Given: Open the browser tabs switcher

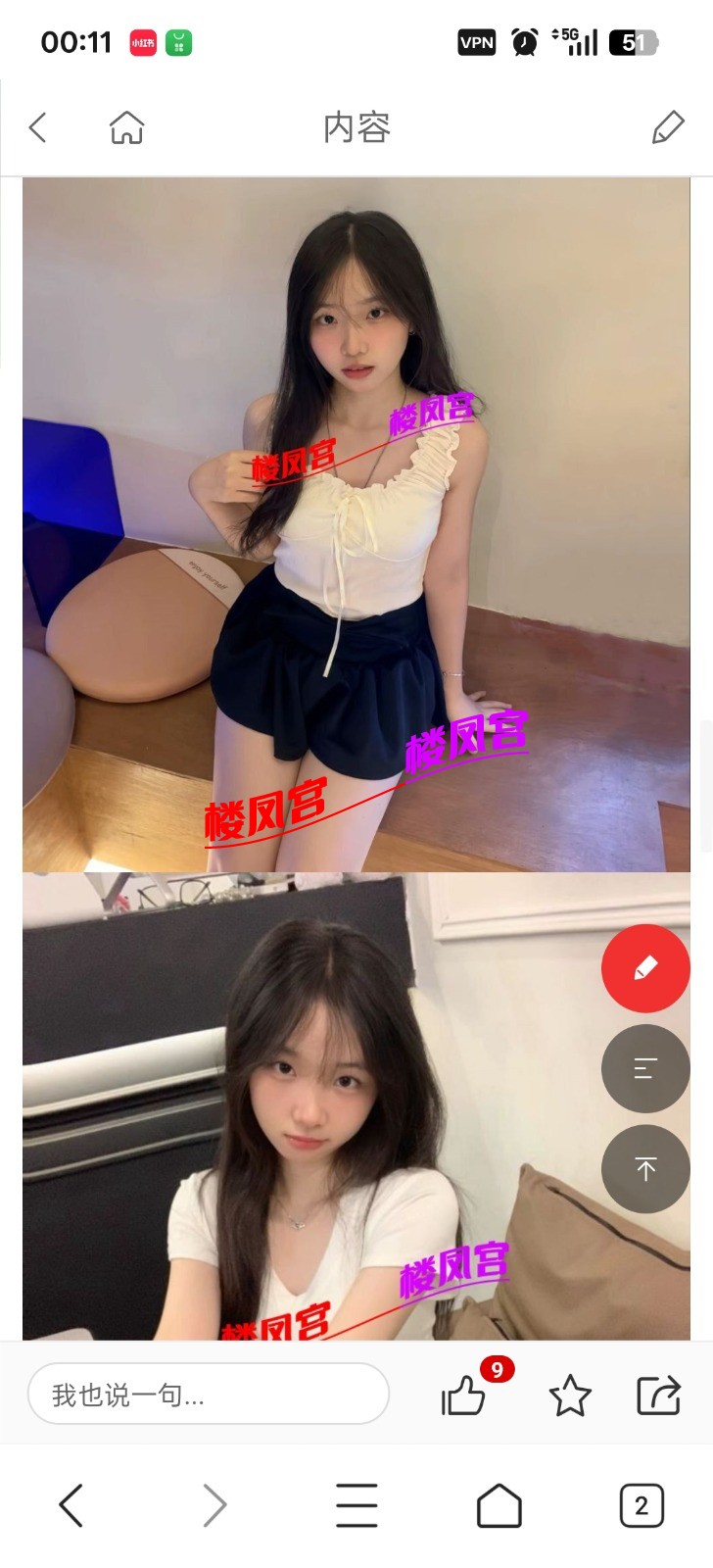Looking at the screenshot, I should 642,1505.
